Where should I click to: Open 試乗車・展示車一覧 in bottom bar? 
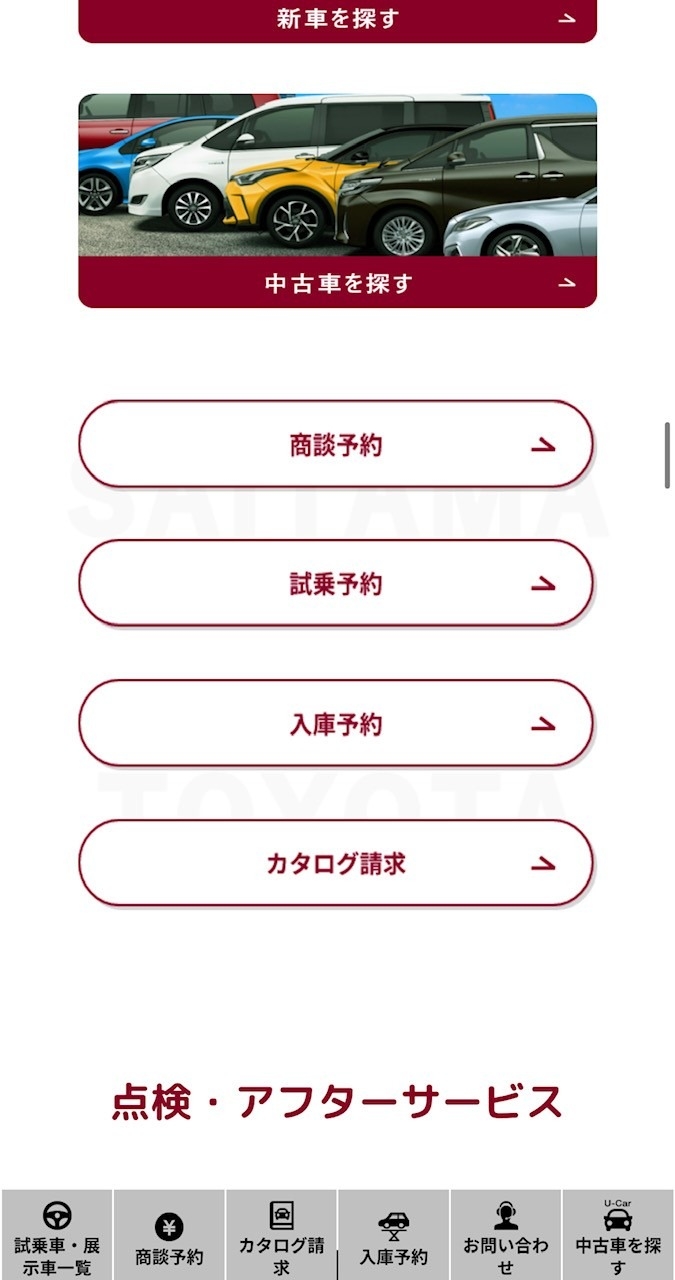click(x=57, y=1236)
